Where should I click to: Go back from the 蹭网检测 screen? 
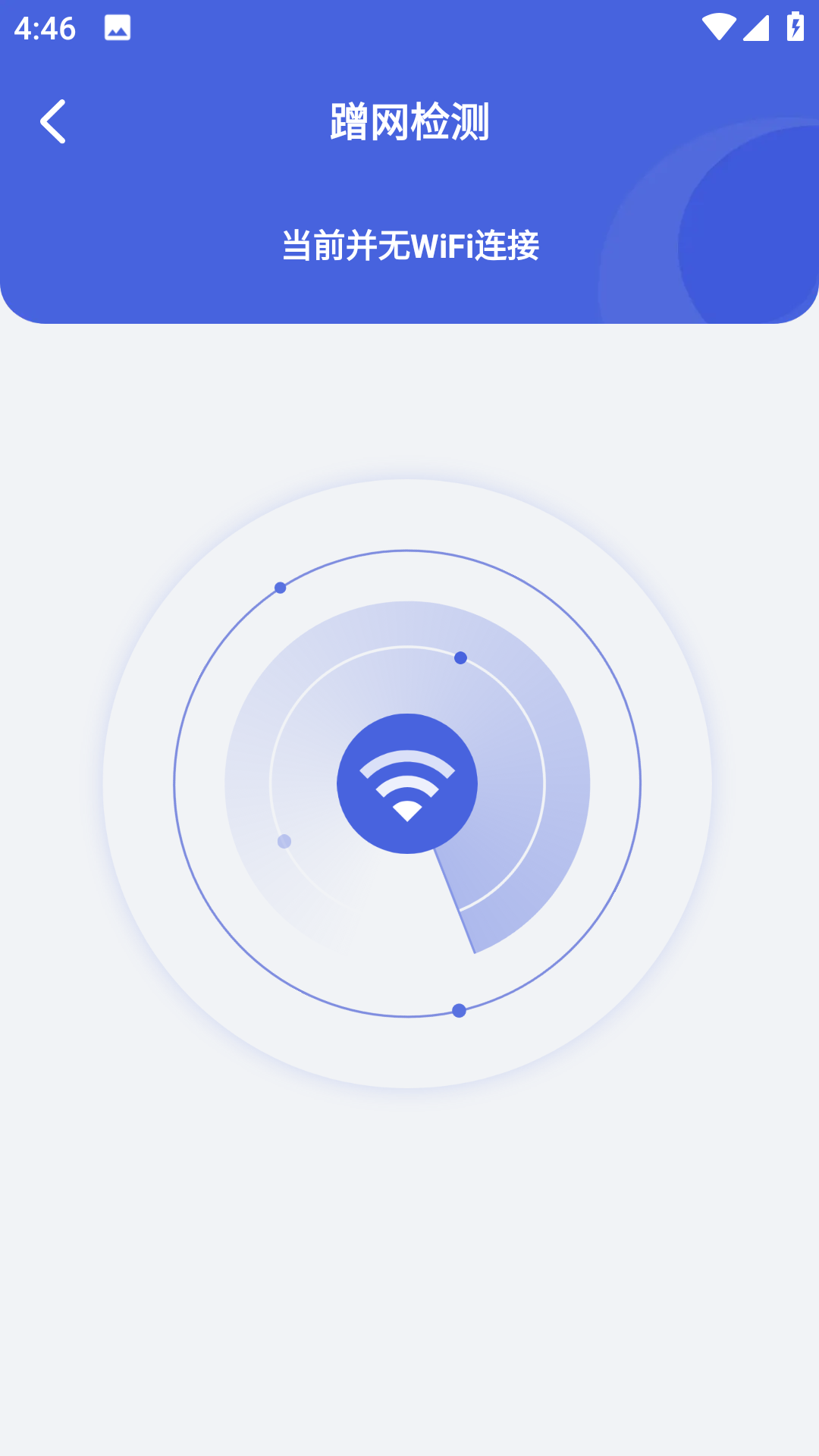click(53, 121)
